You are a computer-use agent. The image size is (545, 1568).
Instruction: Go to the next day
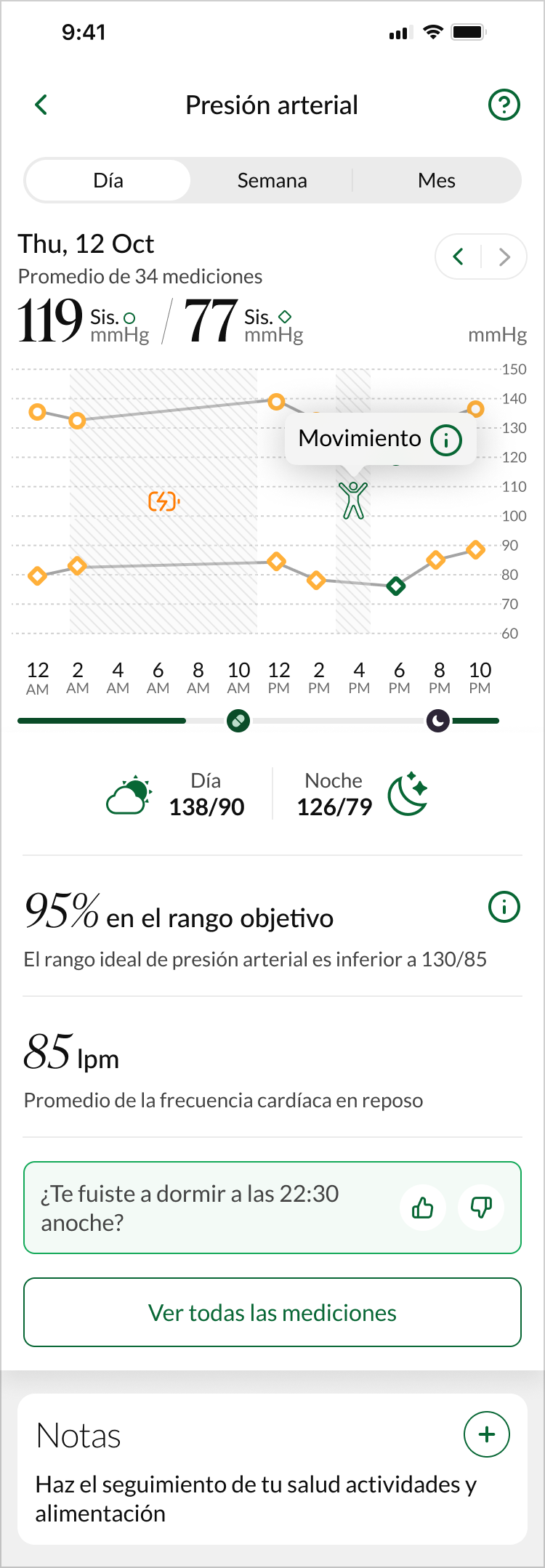(x=504, y=256)
